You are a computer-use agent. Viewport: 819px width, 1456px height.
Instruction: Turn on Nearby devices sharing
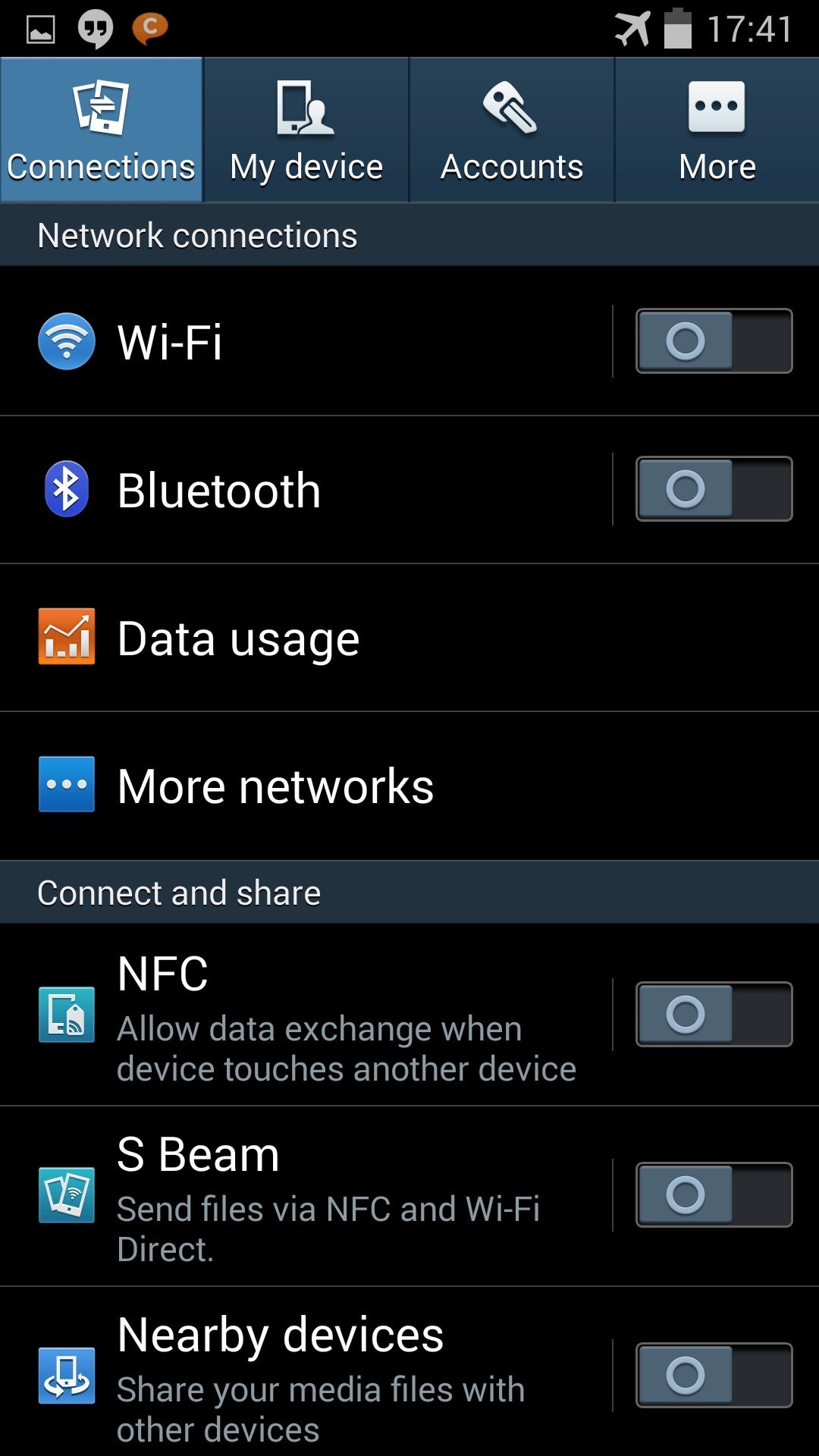point(714,1376)
